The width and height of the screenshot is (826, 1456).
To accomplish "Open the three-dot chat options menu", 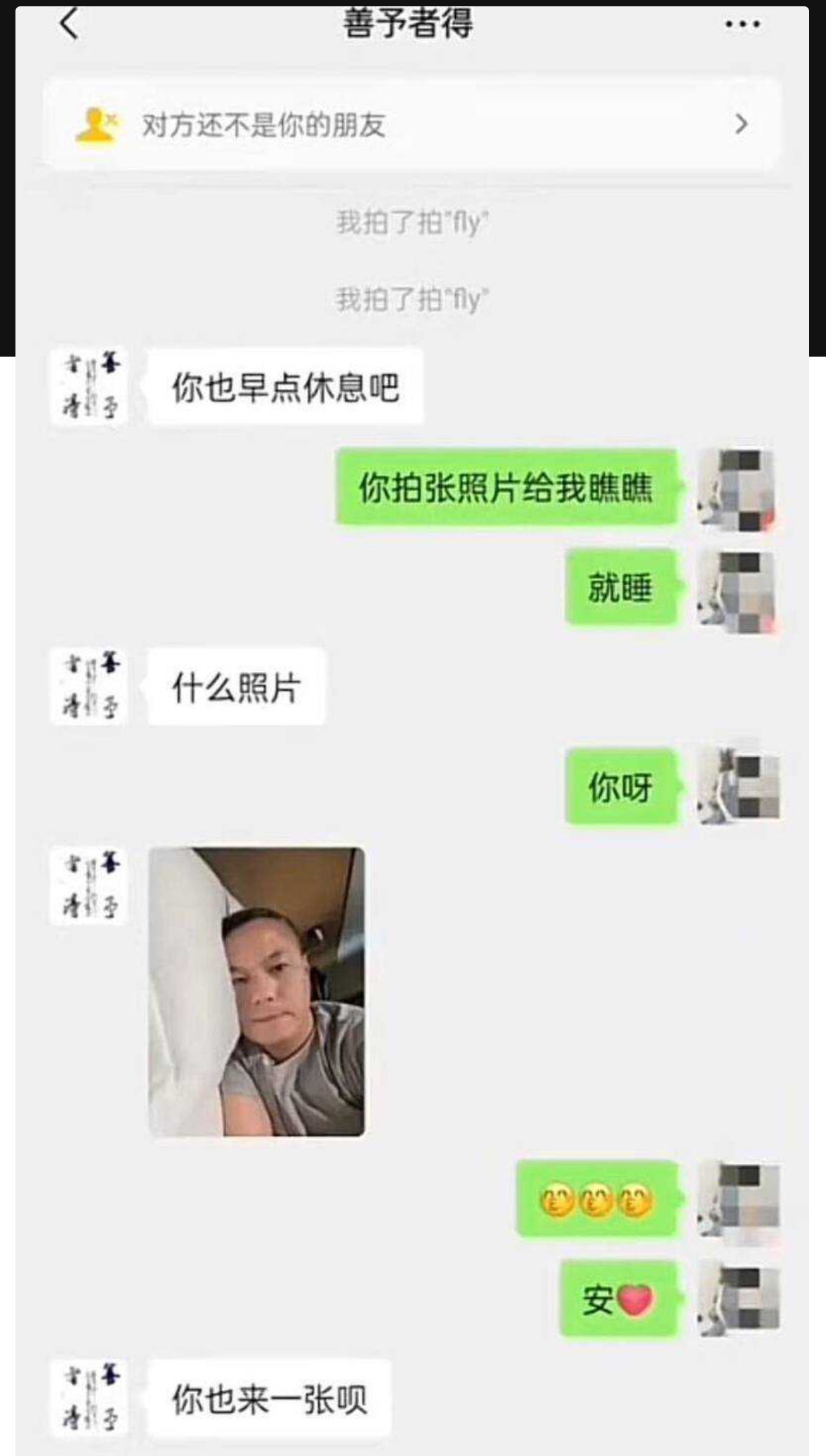I will 742,24.
